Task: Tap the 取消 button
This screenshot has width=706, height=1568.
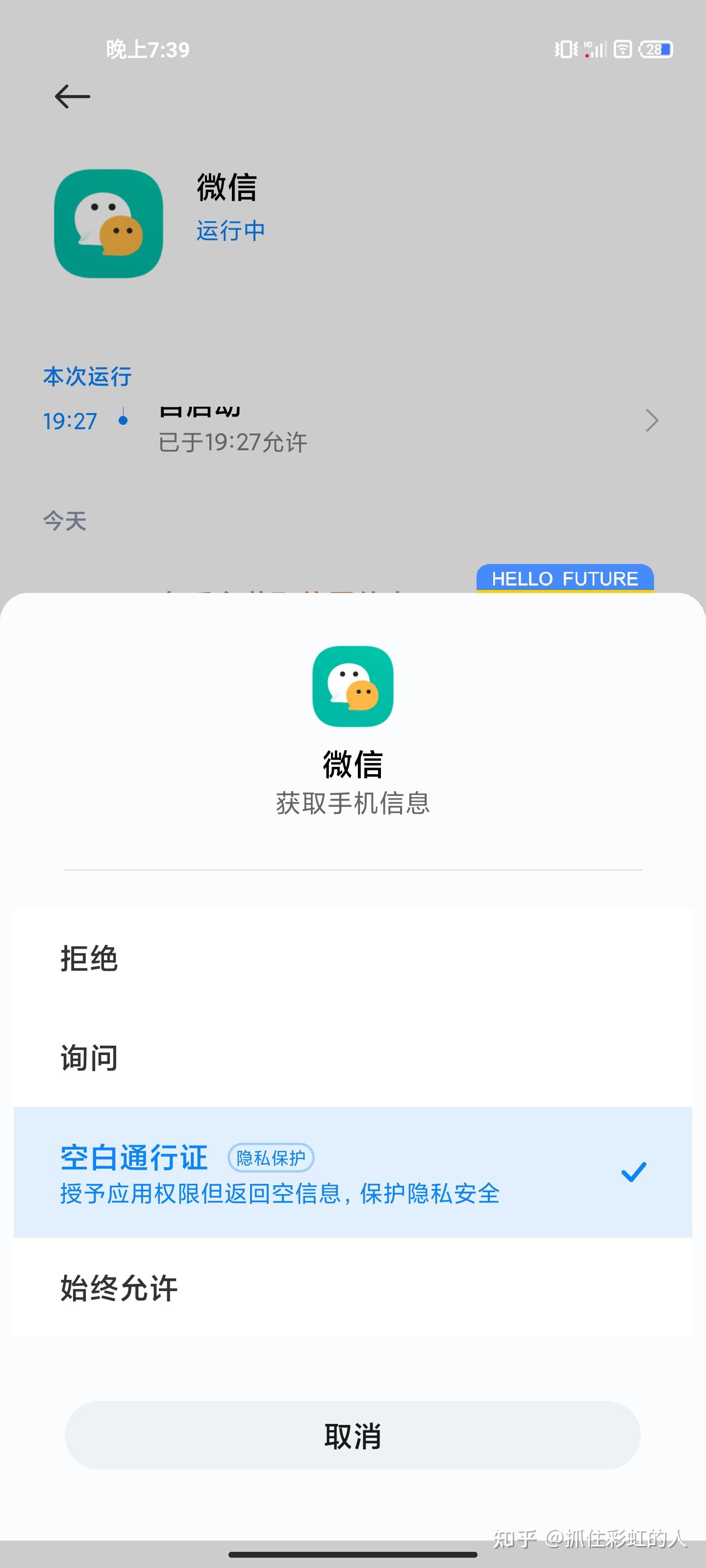Action: (353, 1436)
